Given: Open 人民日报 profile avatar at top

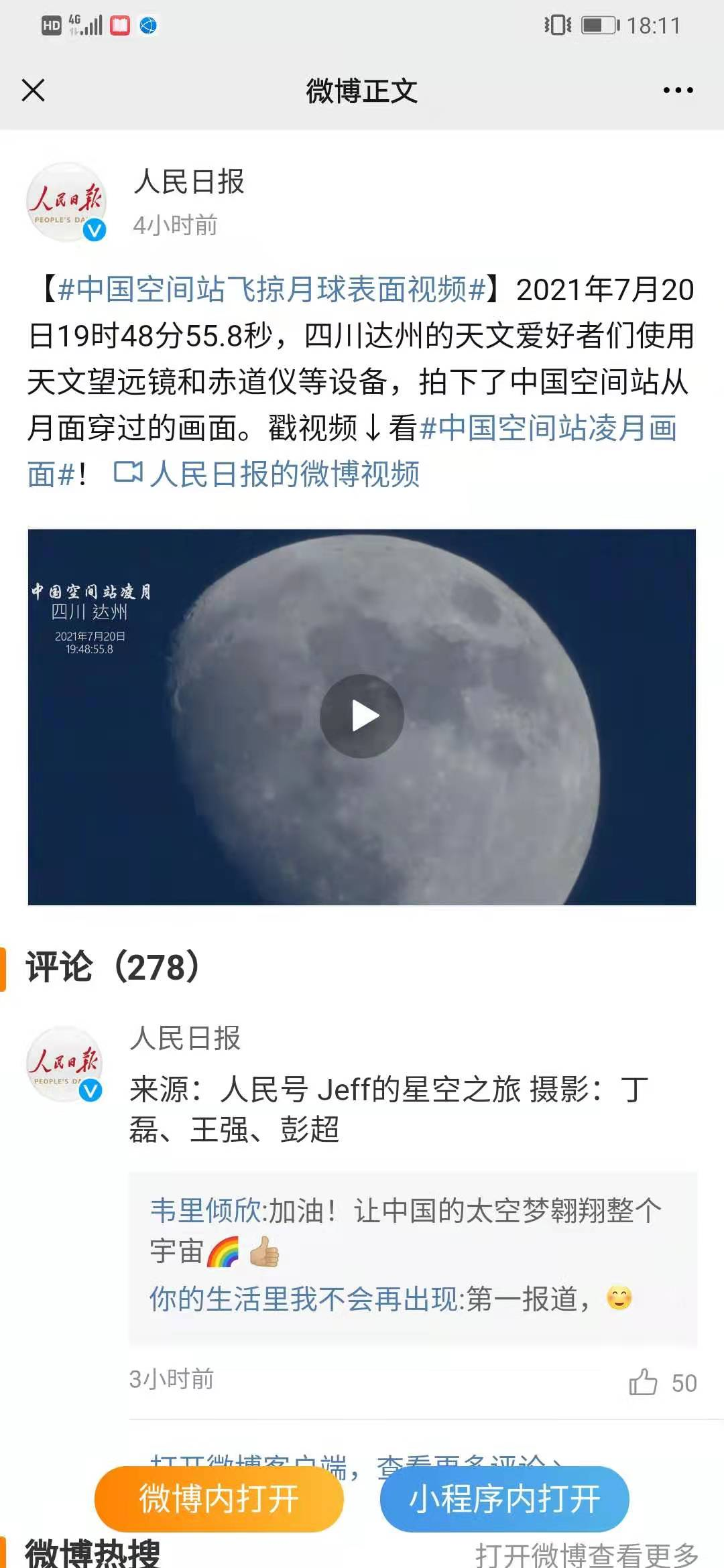Looking at the screenshot, I should (x=66, y=202).
